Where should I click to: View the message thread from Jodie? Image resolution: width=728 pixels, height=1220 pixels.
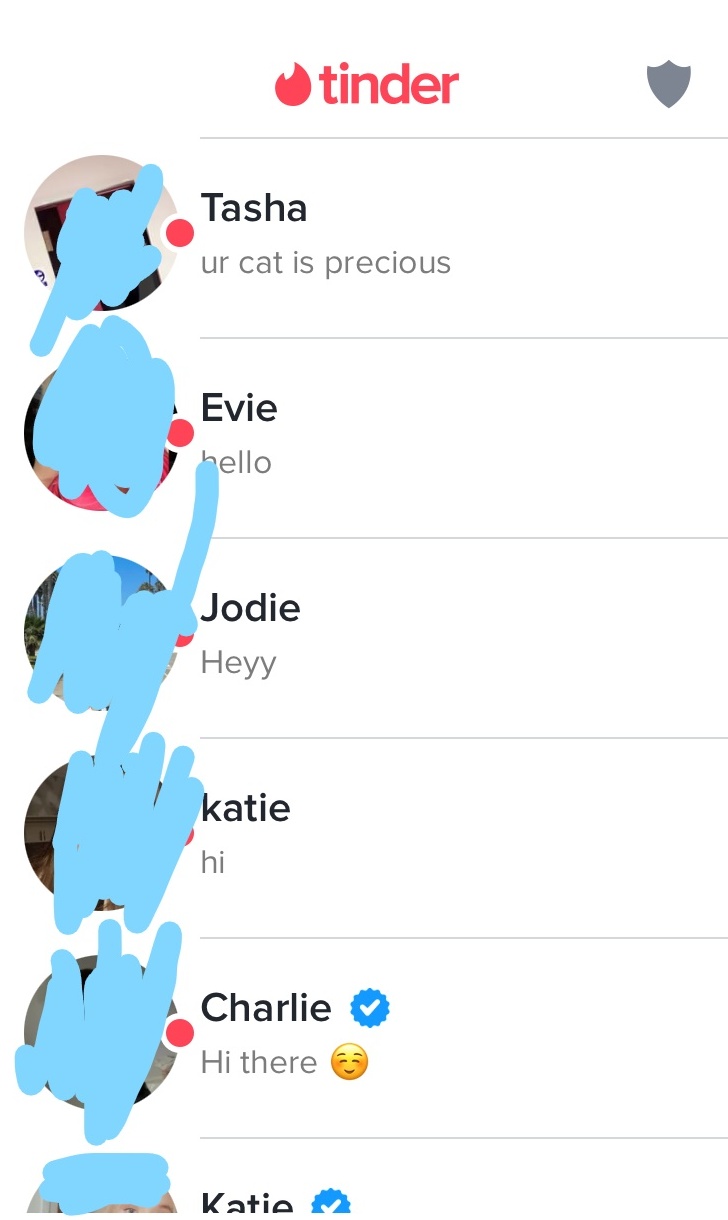(364, 638)
